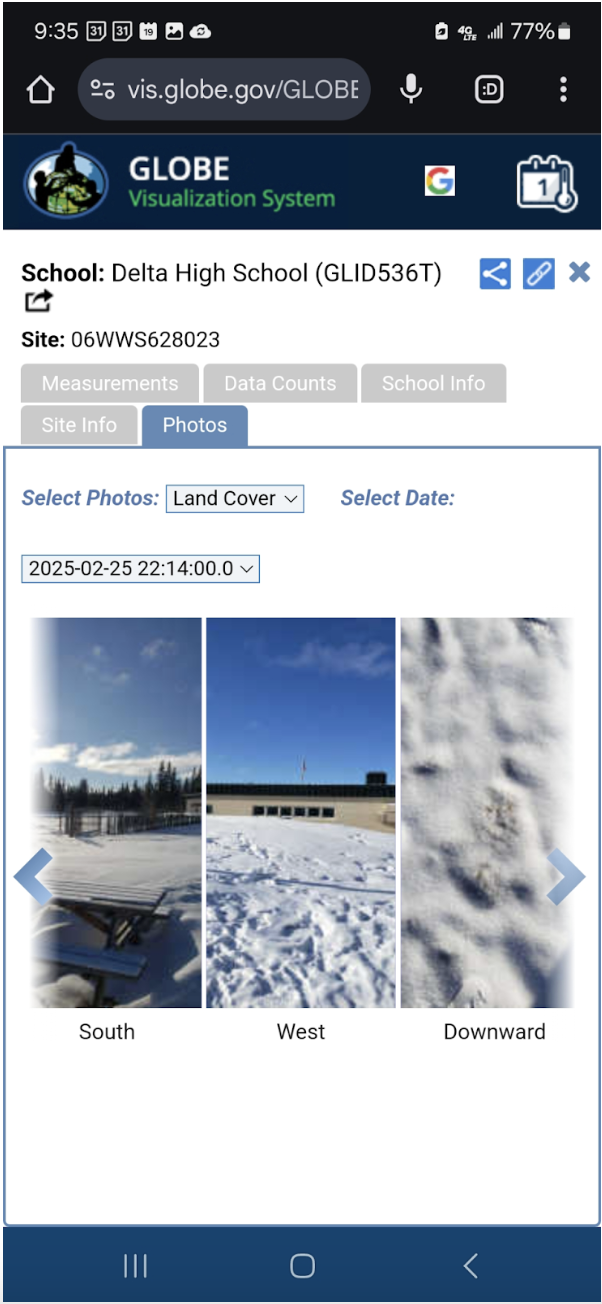Show next photos with right arrow
This screenshot has height=1304, width=602.
click(x=566, y=877)
